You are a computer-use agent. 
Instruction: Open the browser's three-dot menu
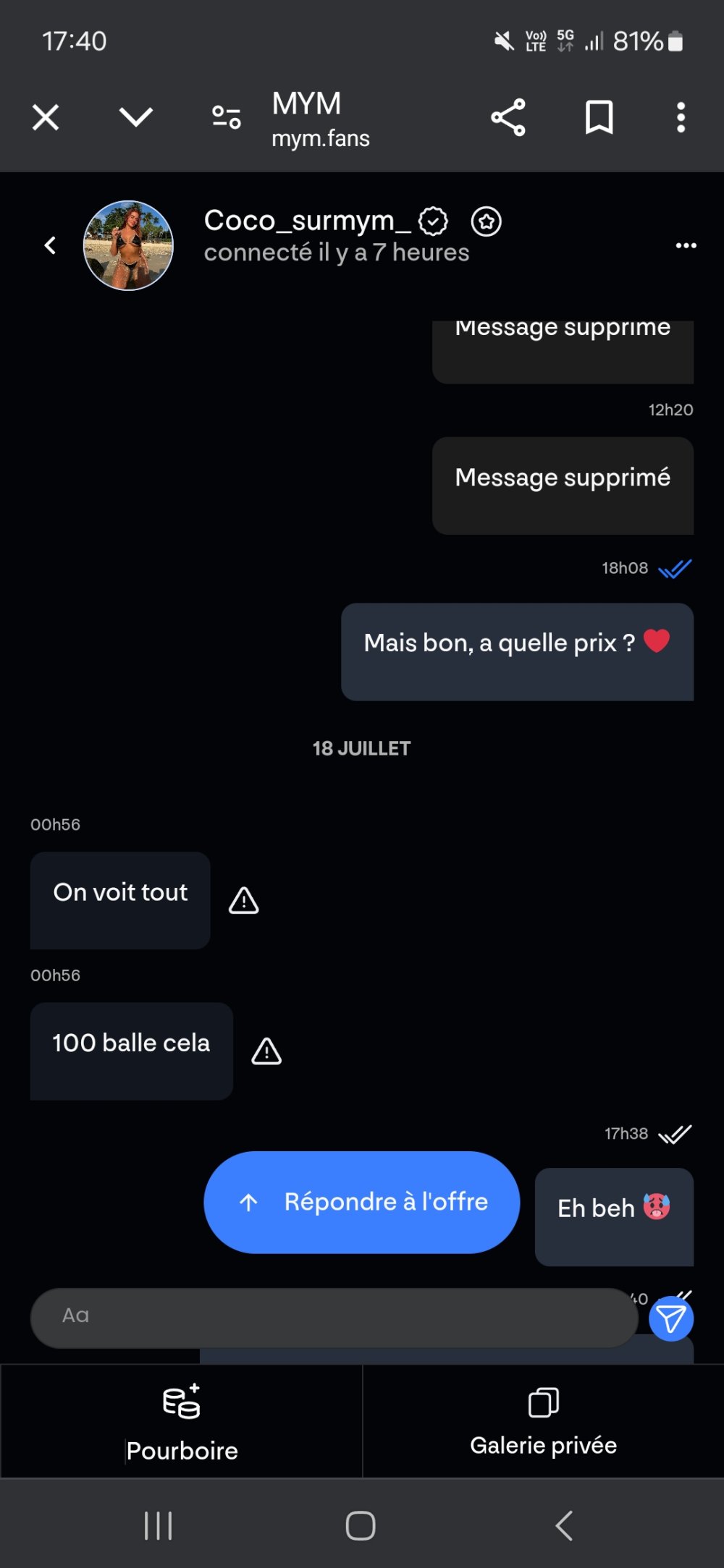click(x=681, y=117)
